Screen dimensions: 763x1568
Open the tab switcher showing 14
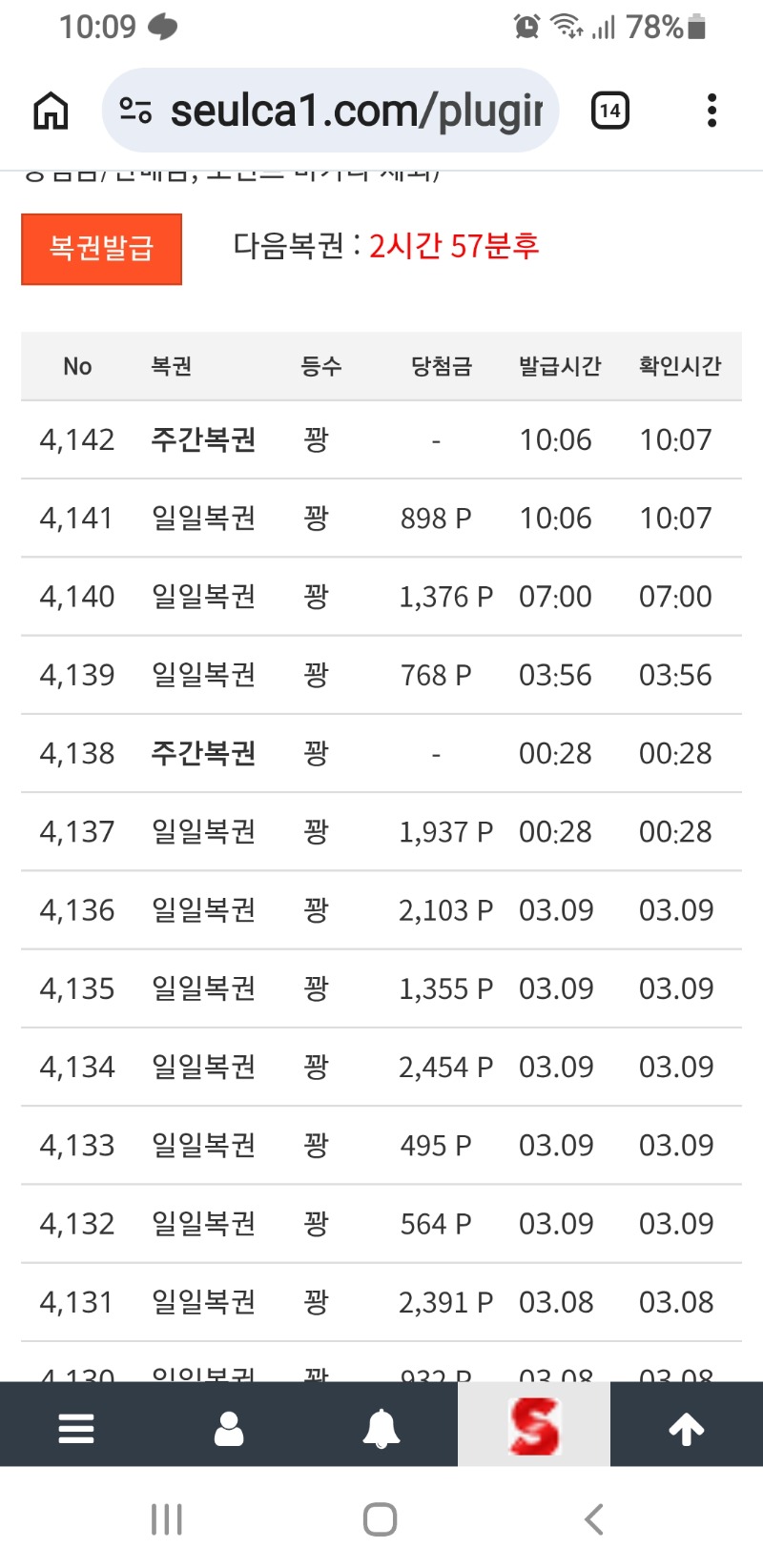click(609, 111)
